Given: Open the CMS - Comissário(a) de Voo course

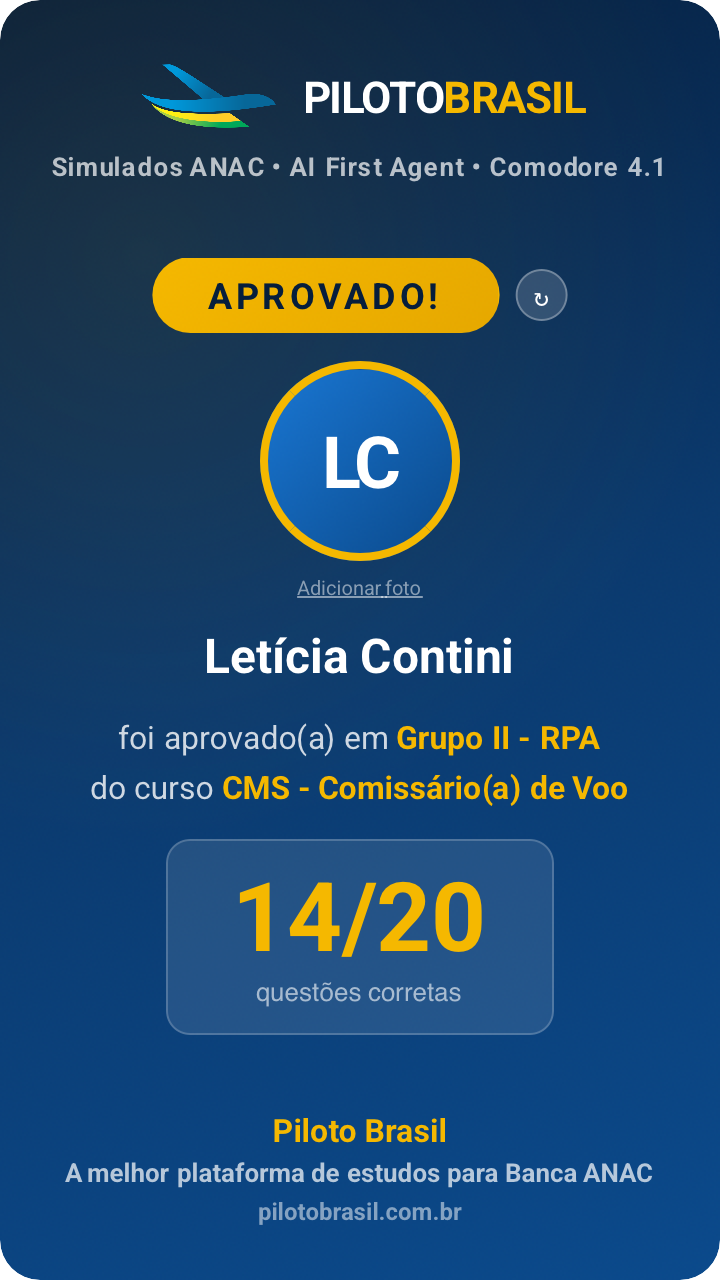Looking at the screenshot, I should pyautogui.click(x=425, y=788).
